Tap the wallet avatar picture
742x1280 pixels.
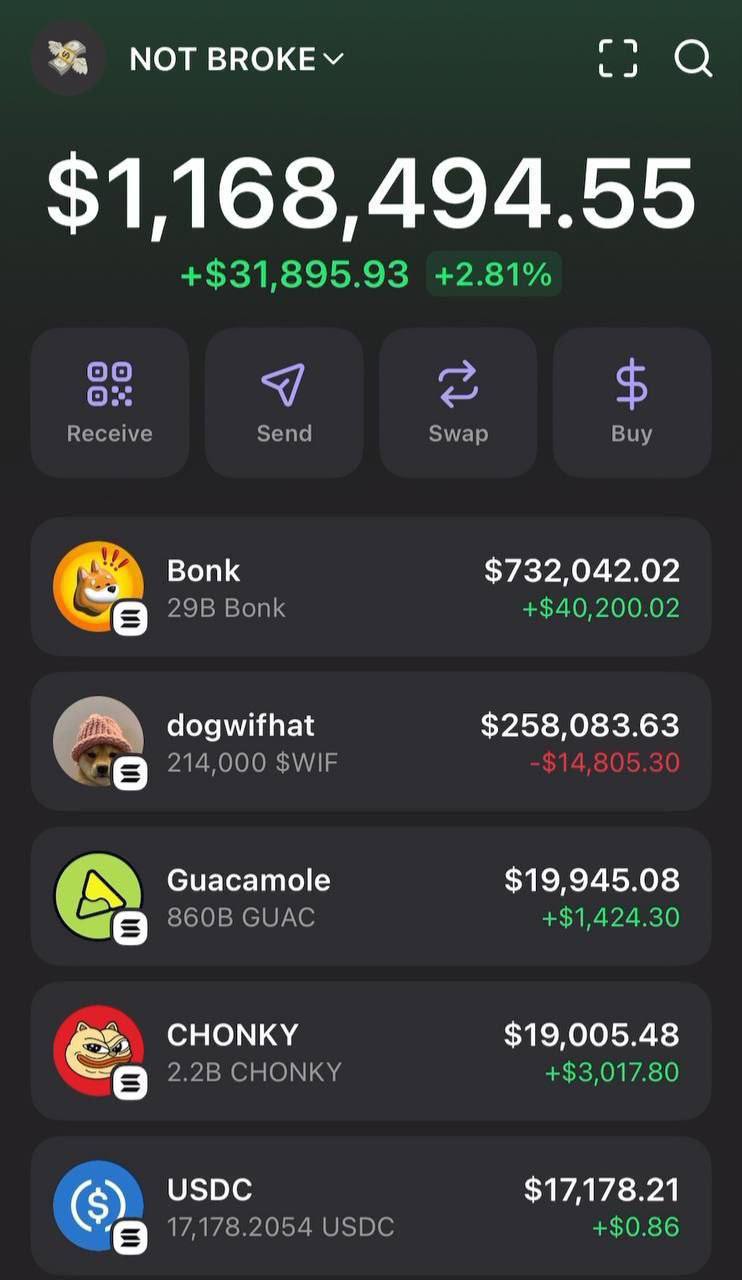(x=68, y=58)
